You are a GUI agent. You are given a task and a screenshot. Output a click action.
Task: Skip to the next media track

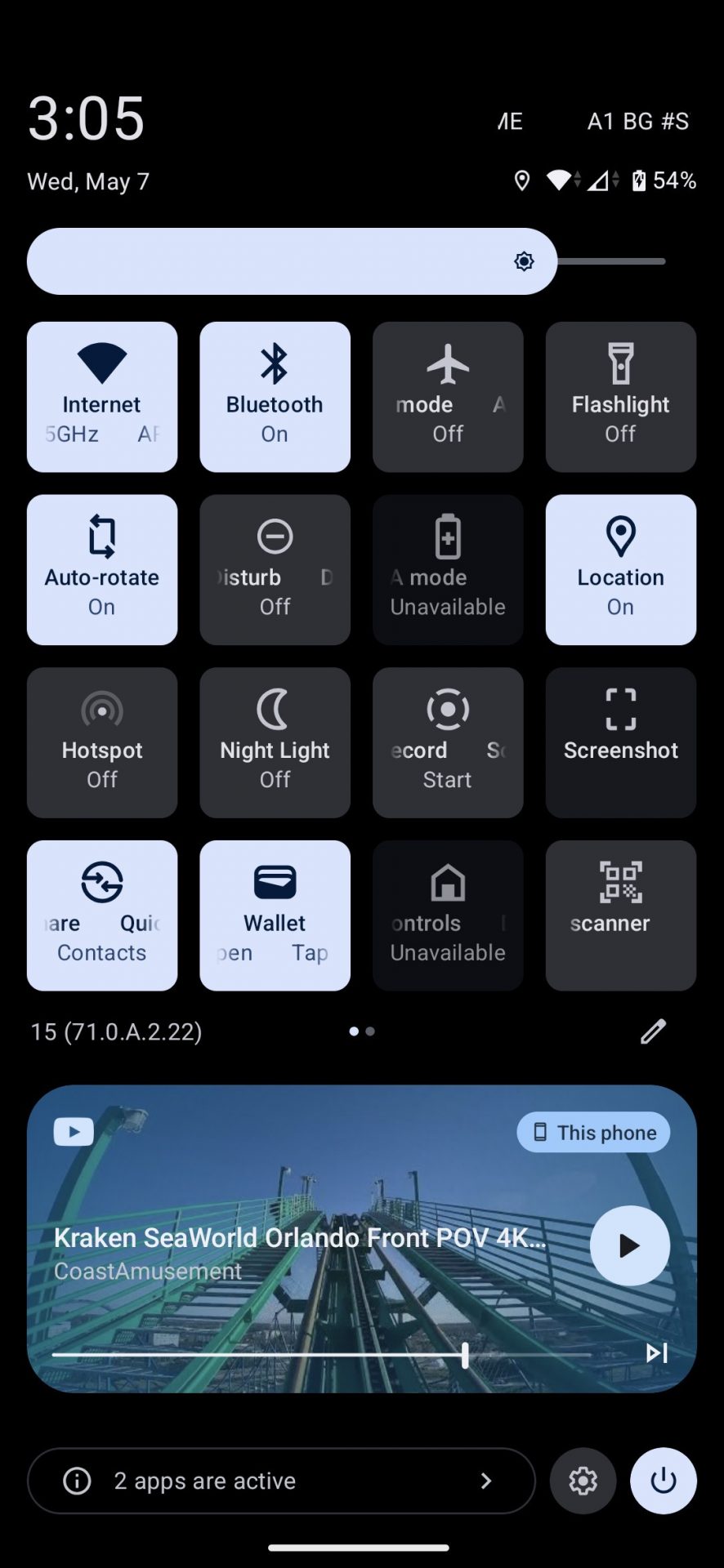click(x=657, y=1353)
